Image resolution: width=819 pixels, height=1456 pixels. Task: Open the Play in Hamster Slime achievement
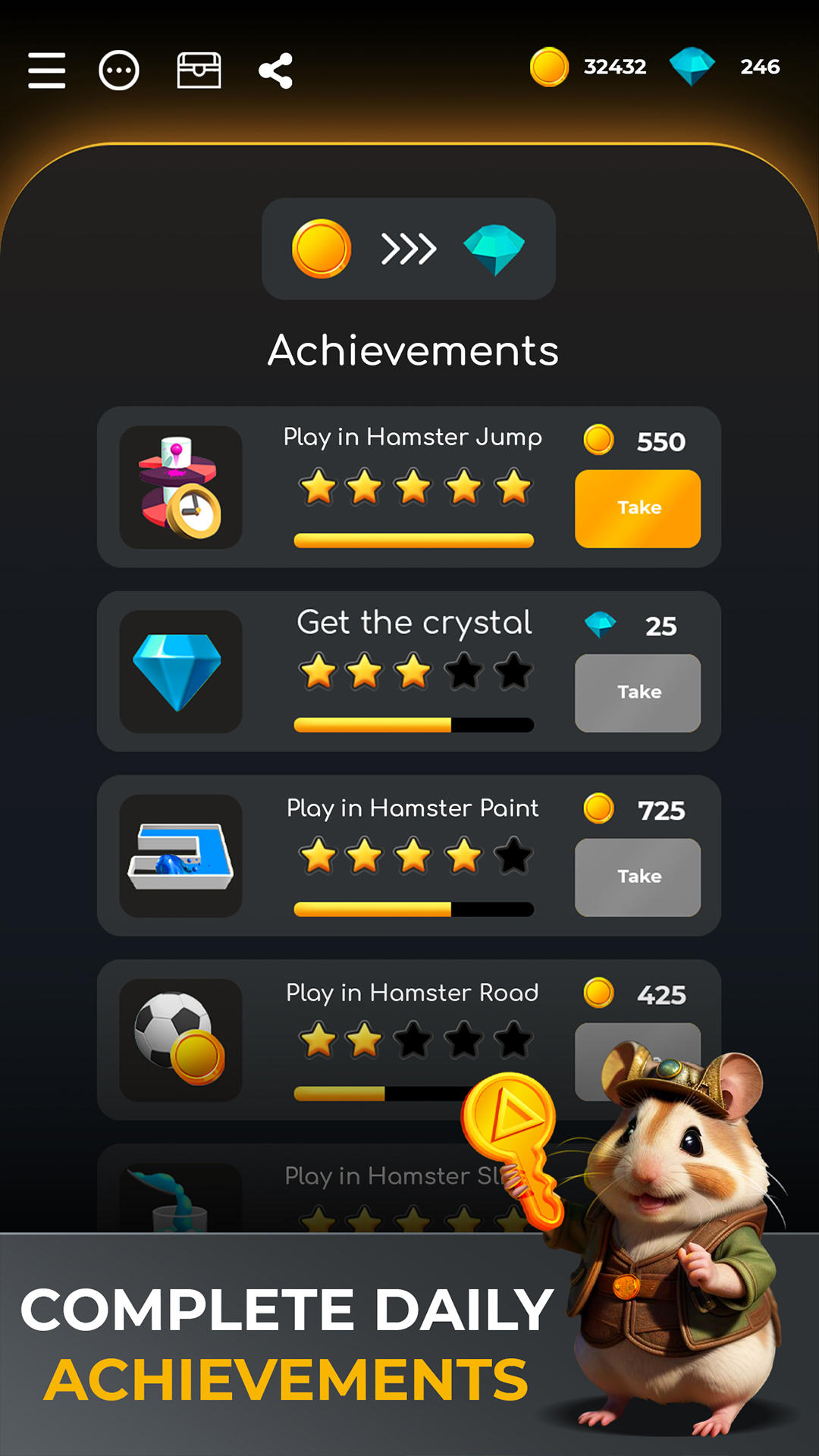pyautogui.click(x=379, y=1178)
